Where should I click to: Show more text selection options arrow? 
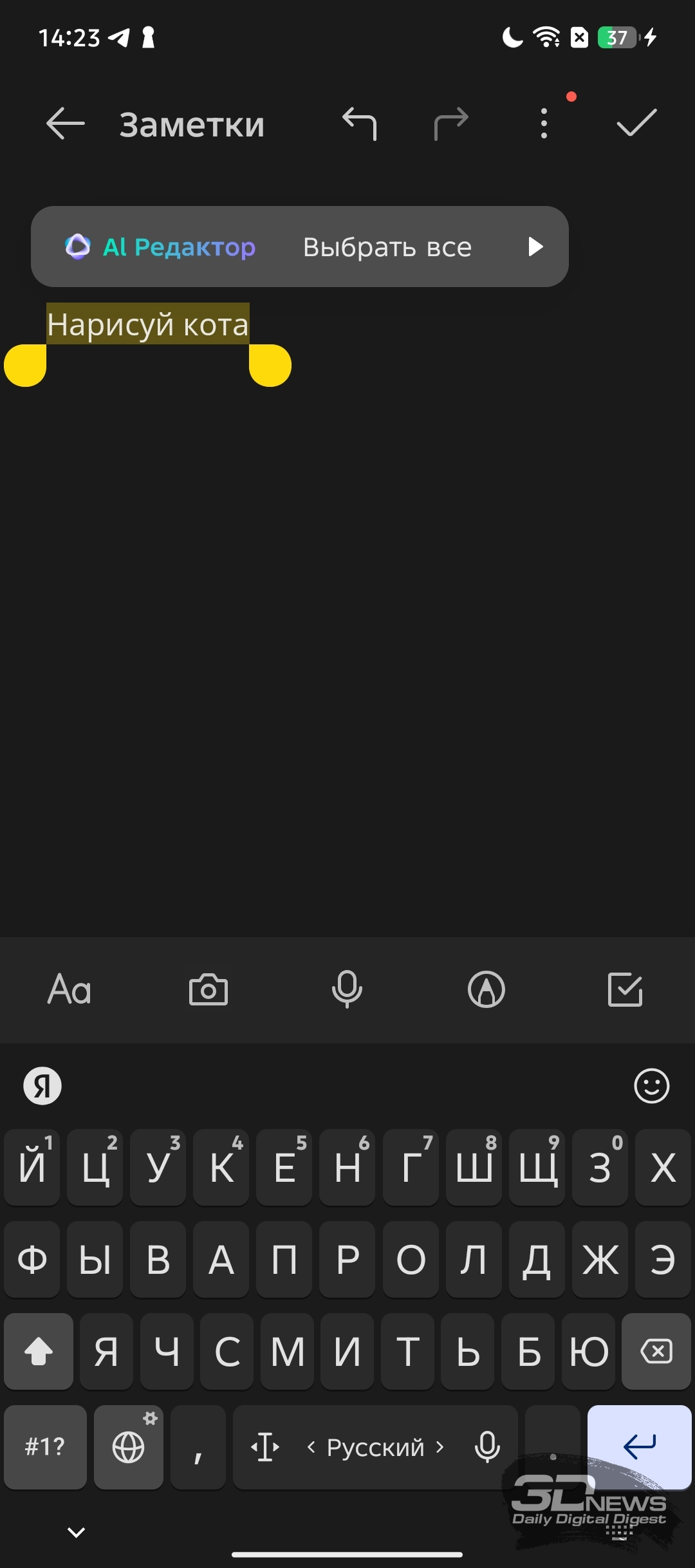coord(535,247)
